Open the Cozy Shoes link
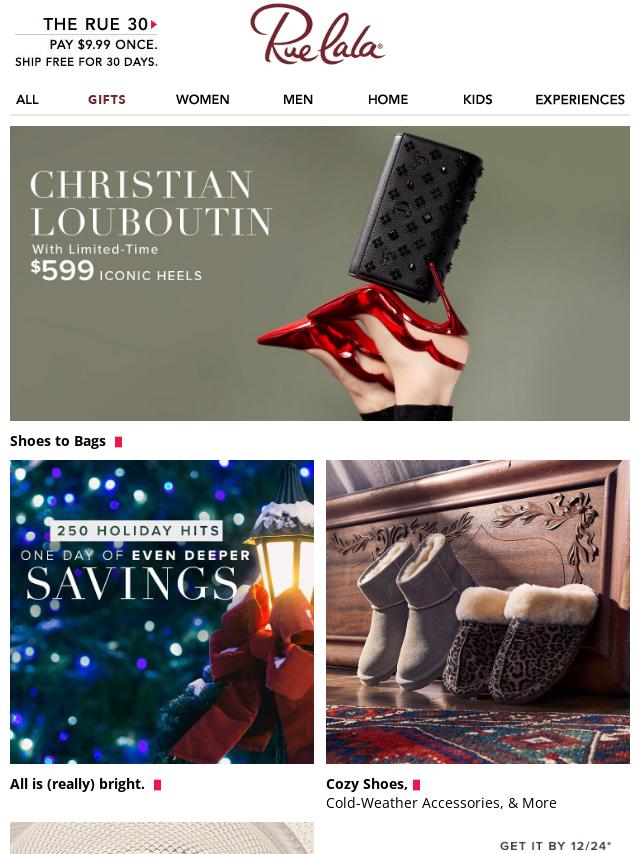This screenshot has height=854, width=640. point(366,784)
